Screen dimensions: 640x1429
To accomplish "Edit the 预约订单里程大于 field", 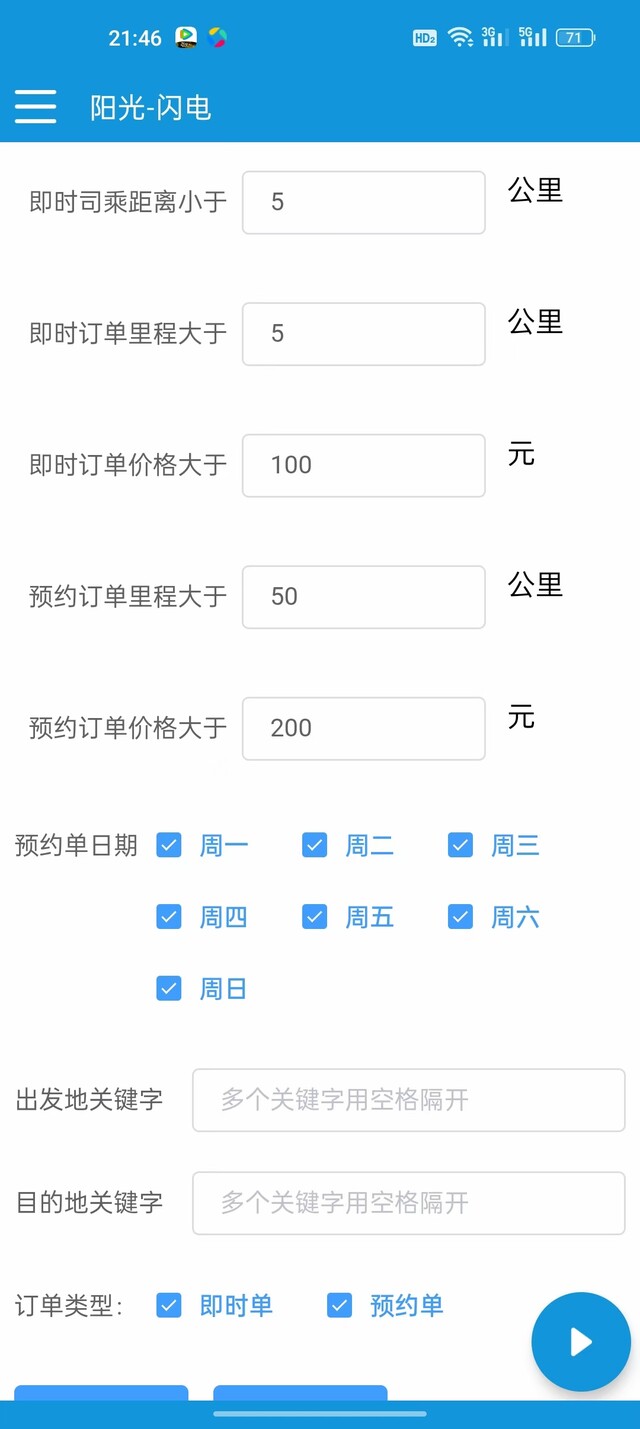I will point(364,597).
